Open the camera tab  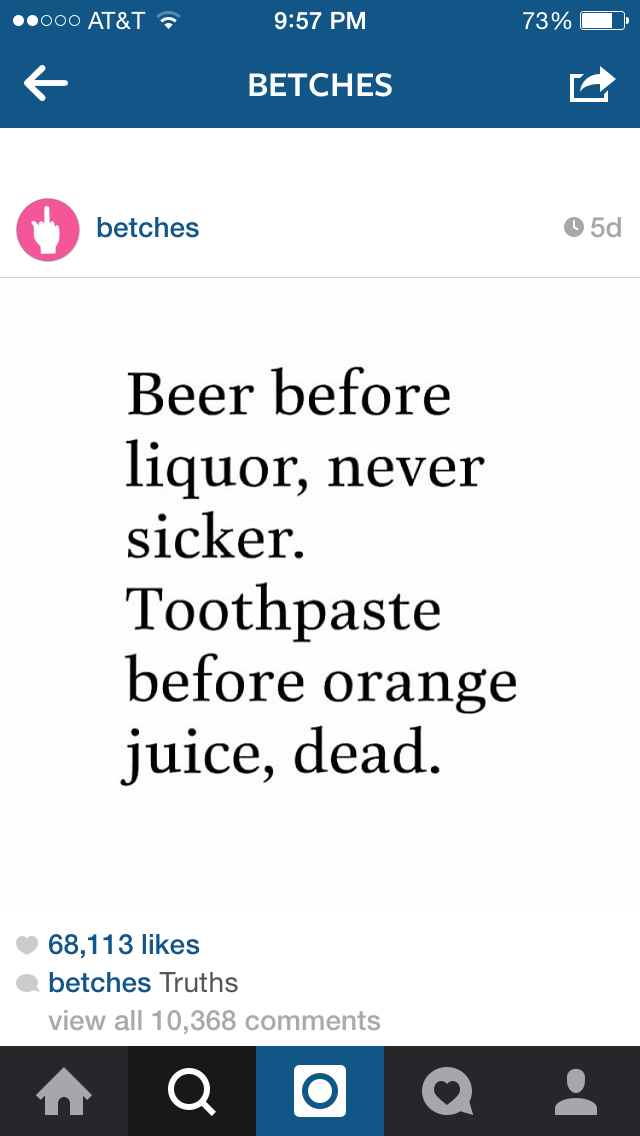[x=320, y=1091]
